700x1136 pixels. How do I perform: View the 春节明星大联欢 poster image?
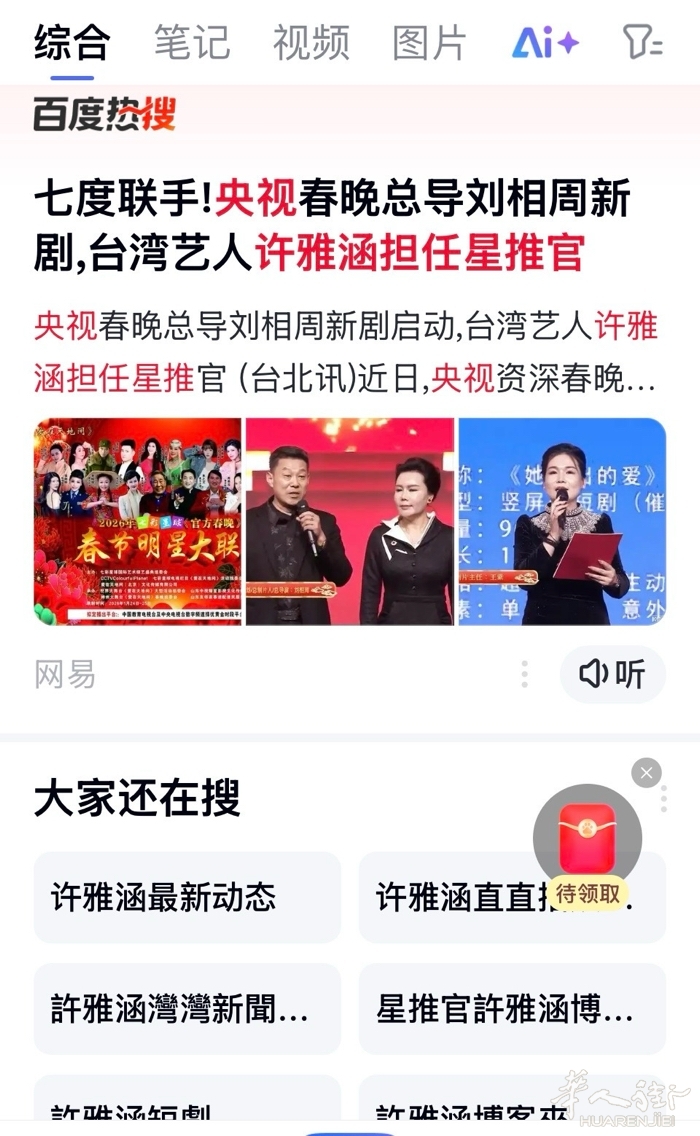(x=138, y=521)
